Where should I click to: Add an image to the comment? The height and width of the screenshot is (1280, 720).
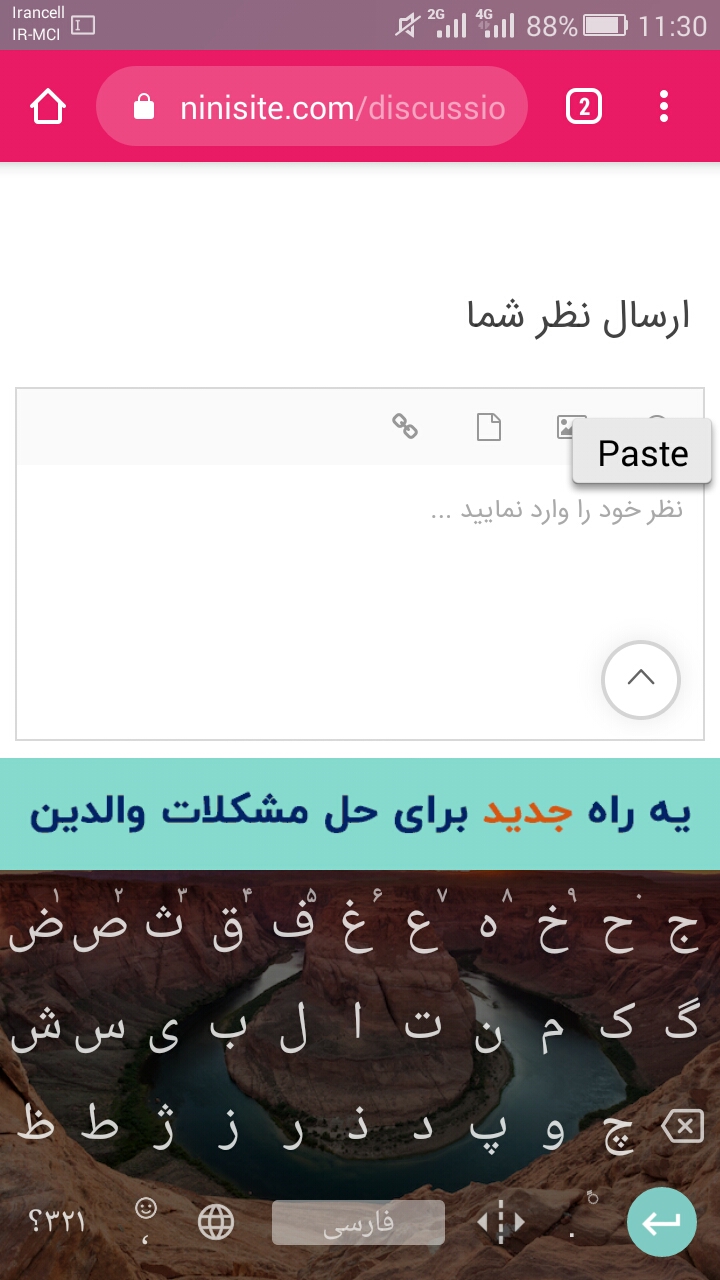tap(567, 427)
